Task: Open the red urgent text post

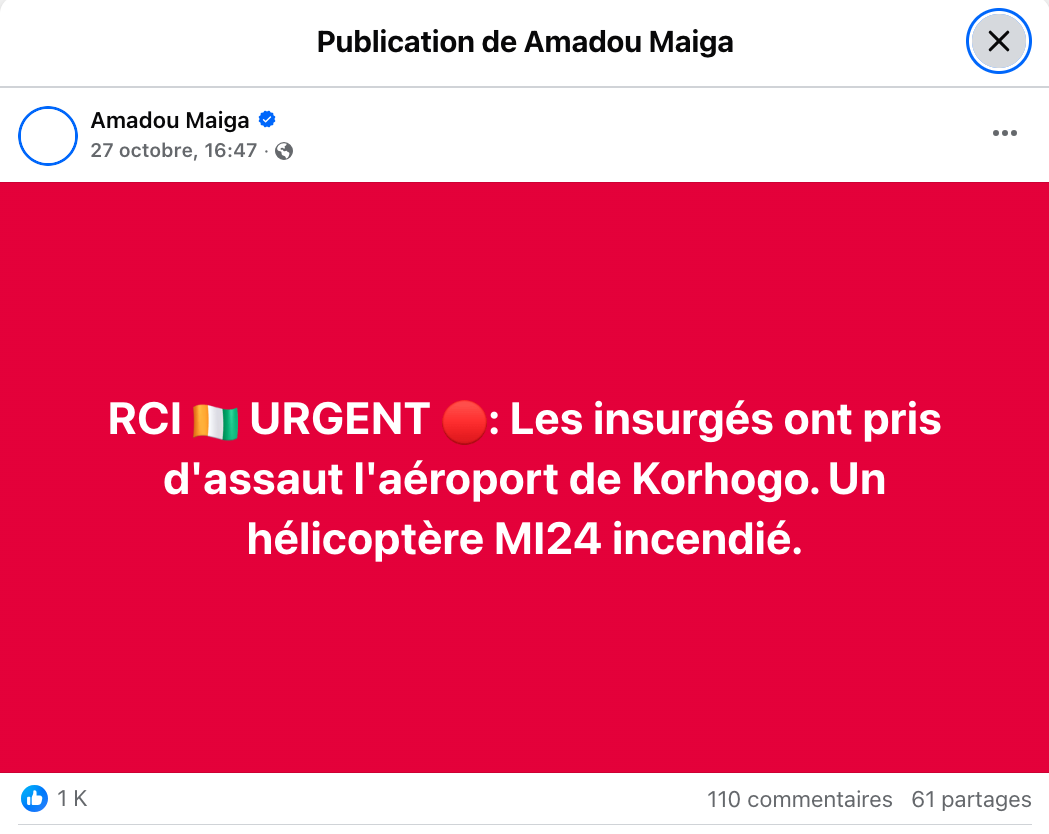Action: (x=524, y=478)
